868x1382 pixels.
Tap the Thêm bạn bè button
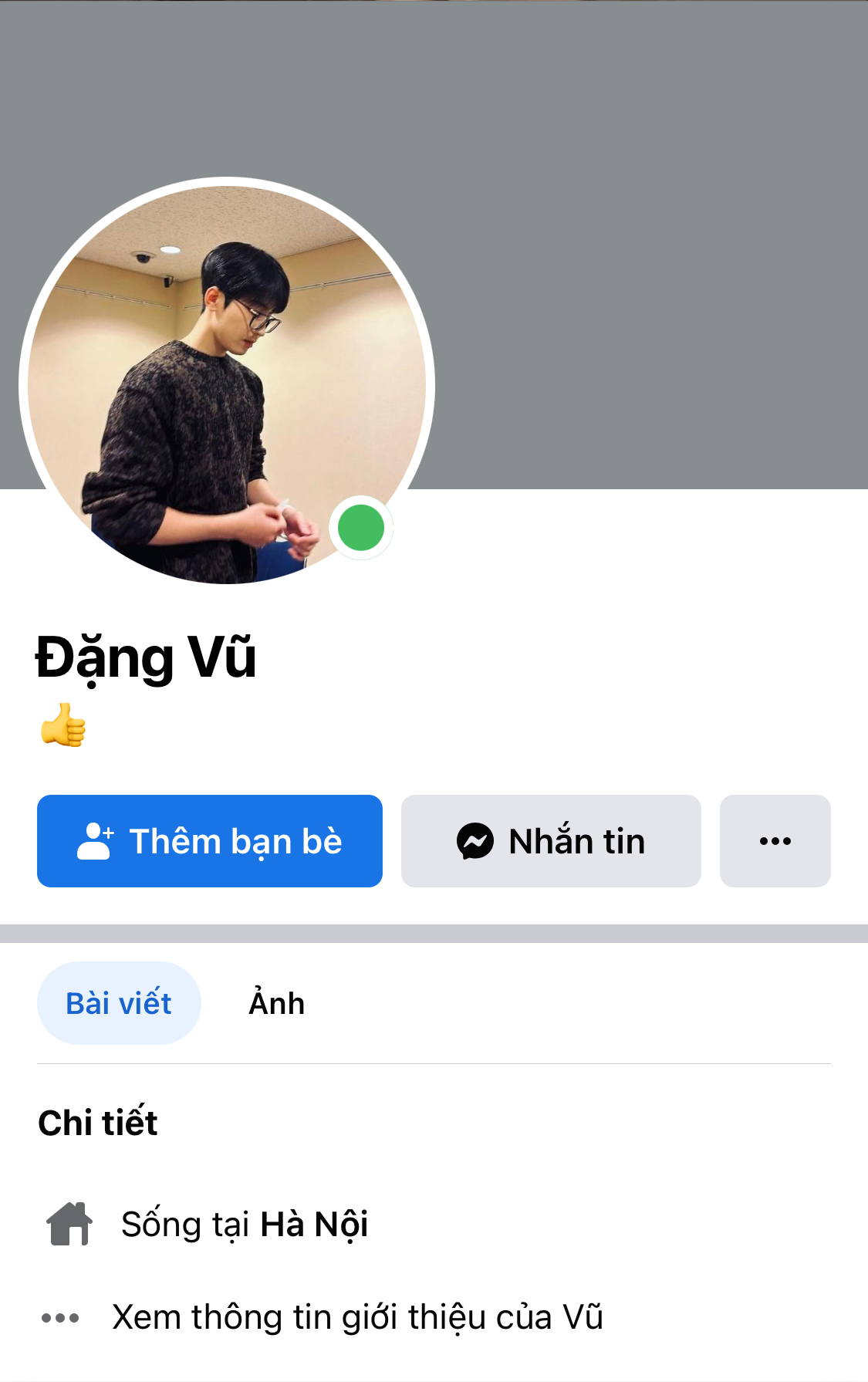(x=210, y=841)
